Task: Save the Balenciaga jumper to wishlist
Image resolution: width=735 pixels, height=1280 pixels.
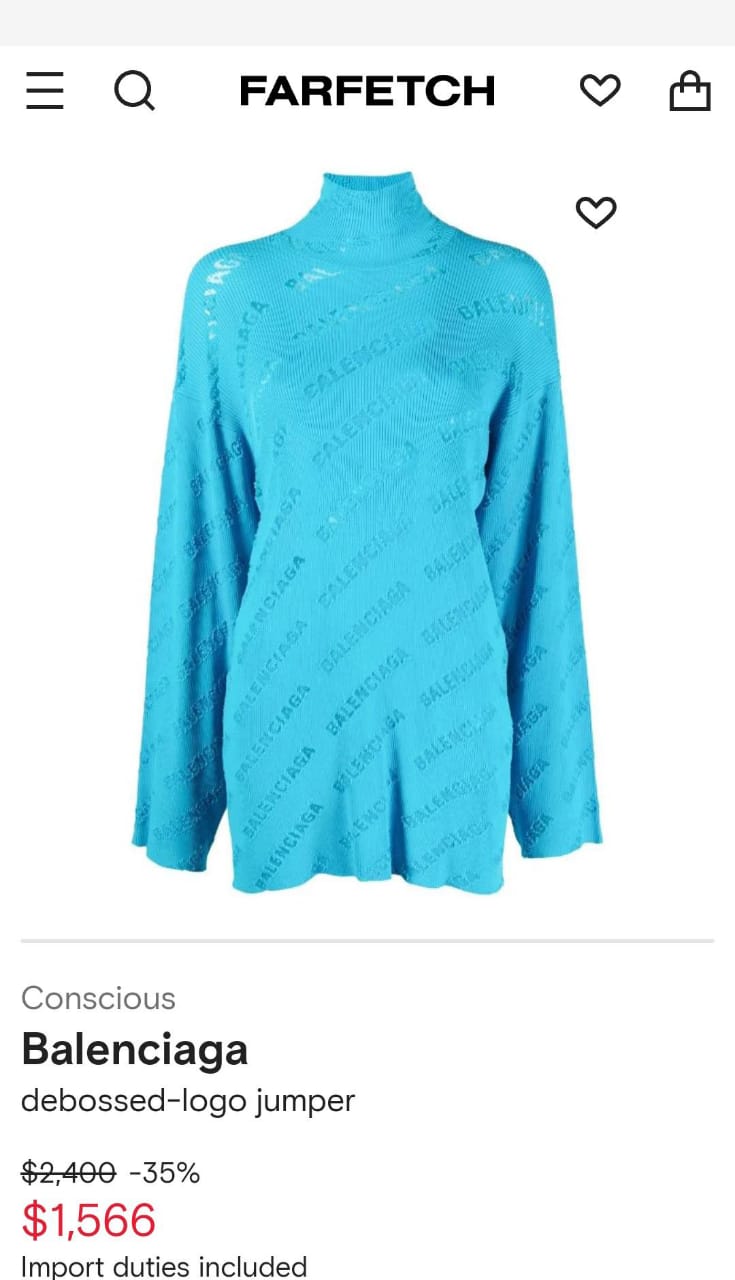Action: [x=596, y=212]
